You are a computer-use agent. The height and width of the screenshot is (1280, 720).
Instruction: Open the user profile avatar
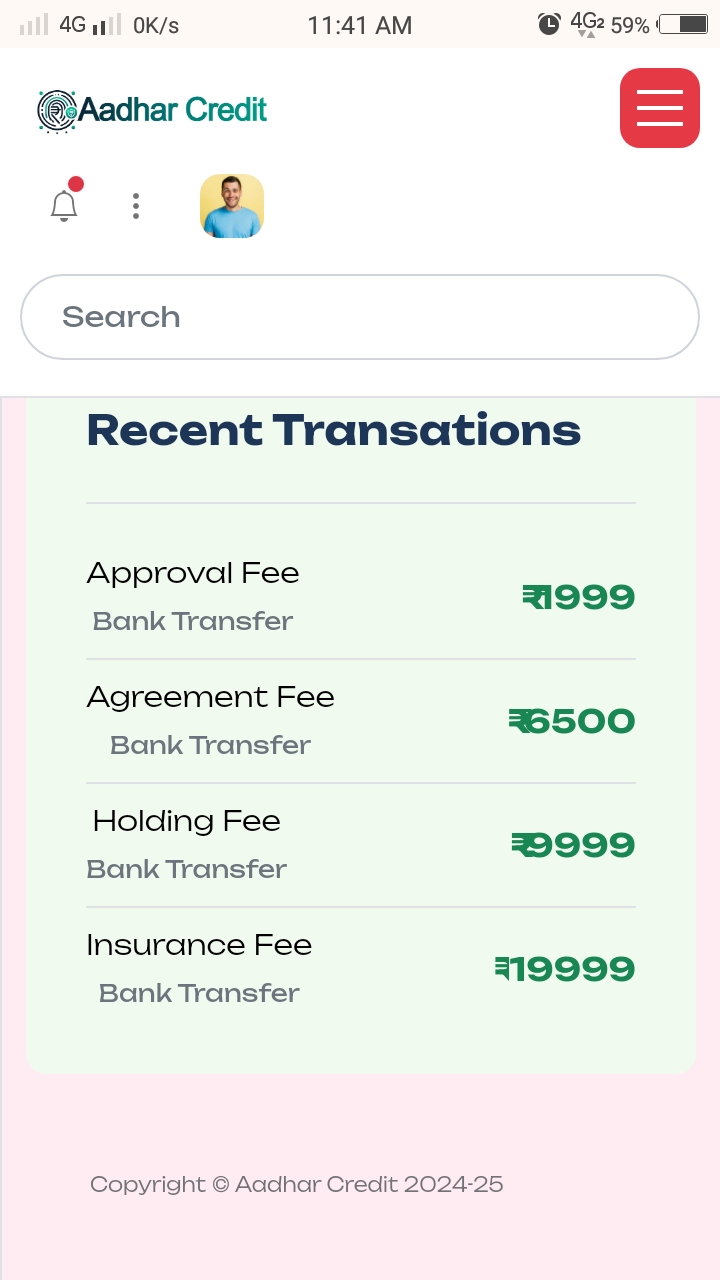(232, 206)
